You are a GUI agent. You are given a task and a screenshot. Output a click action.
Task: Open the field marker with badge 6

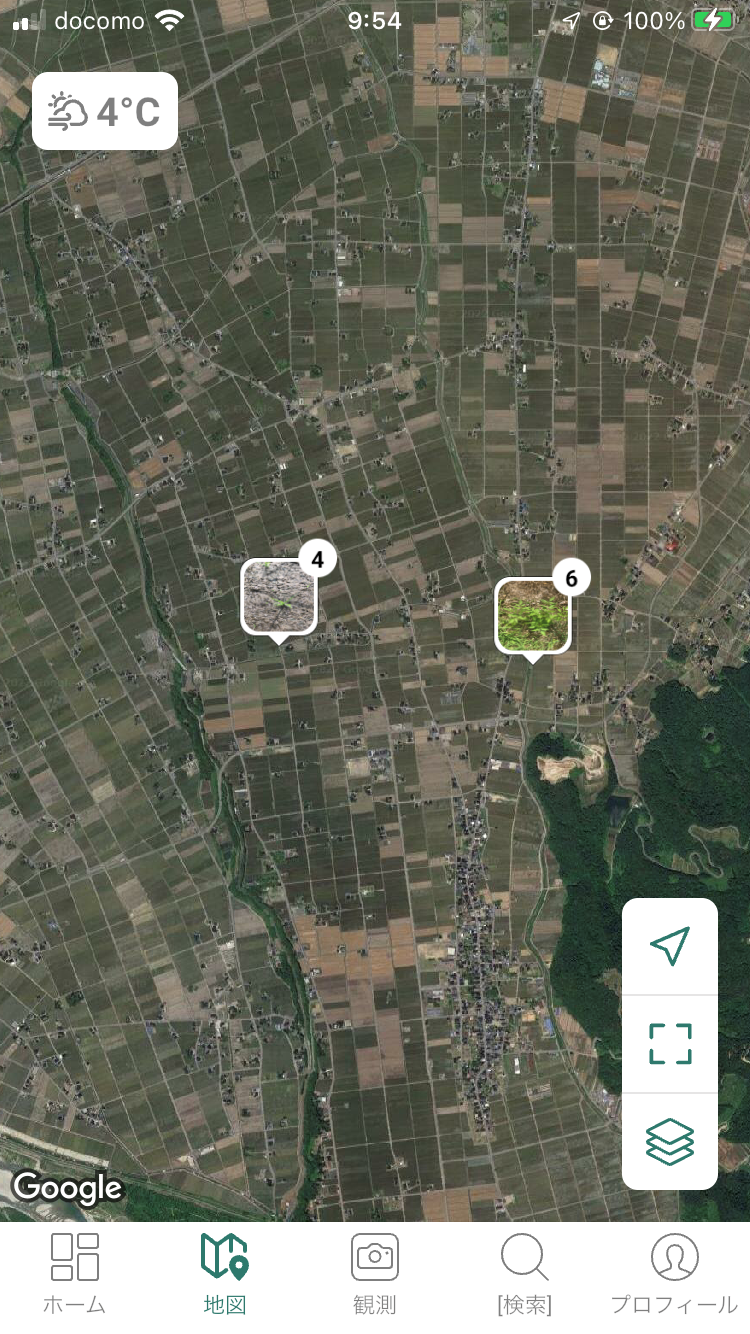click(532, 613)
